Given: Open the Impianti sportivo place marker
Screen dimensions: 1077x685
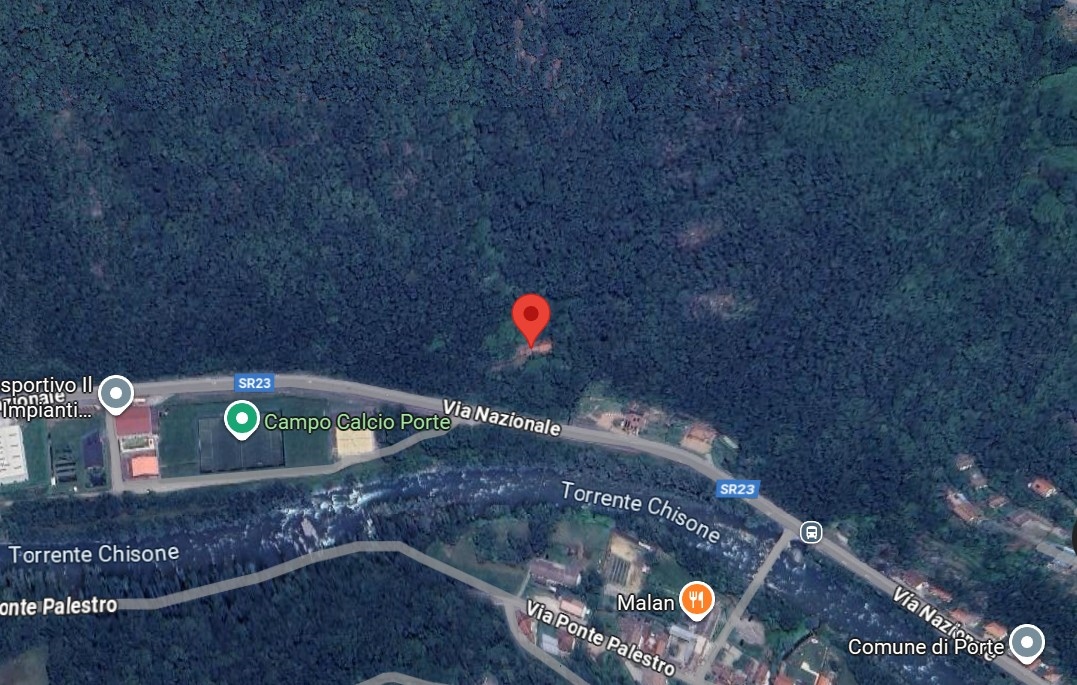Looking at the screenshot, I should [116, 393].
